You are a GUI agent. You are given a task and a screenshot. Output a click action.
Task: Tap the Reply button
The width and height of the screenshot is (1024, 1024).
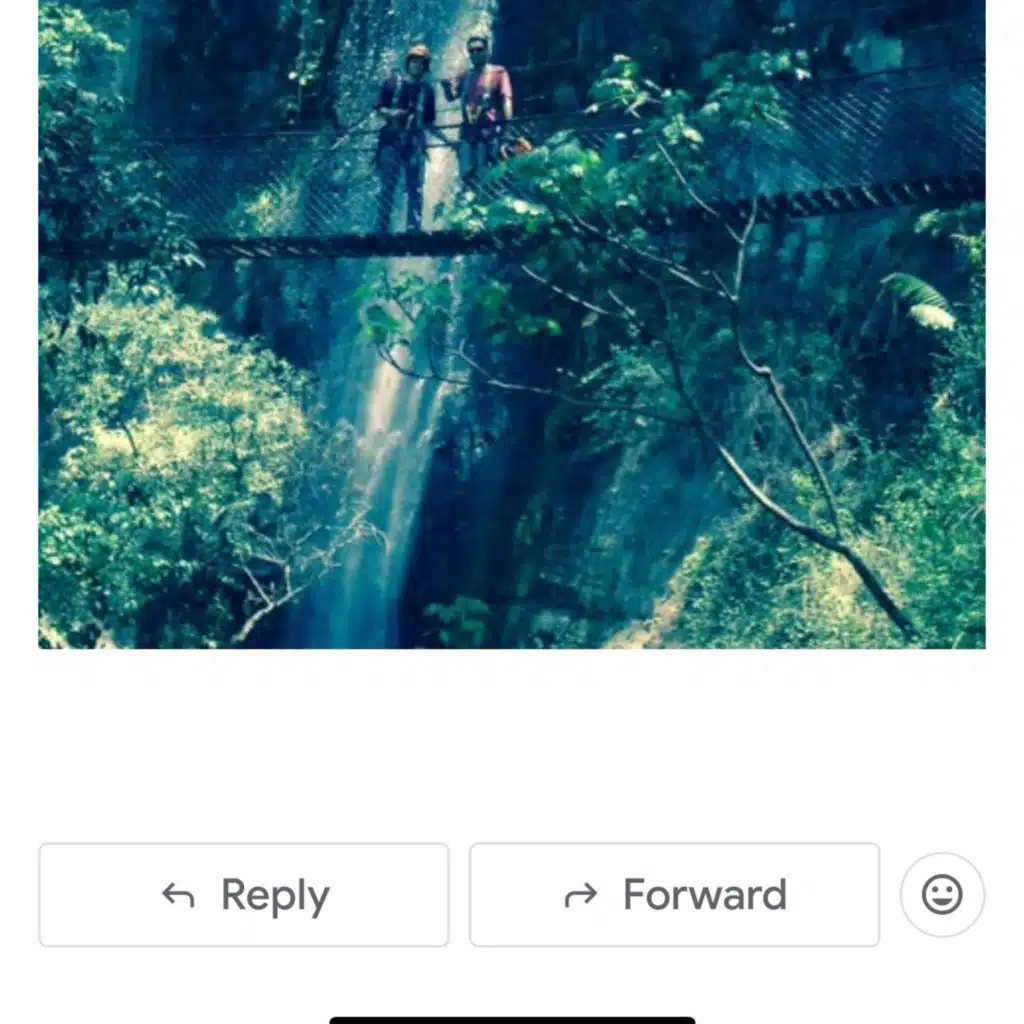pos(244,895)
